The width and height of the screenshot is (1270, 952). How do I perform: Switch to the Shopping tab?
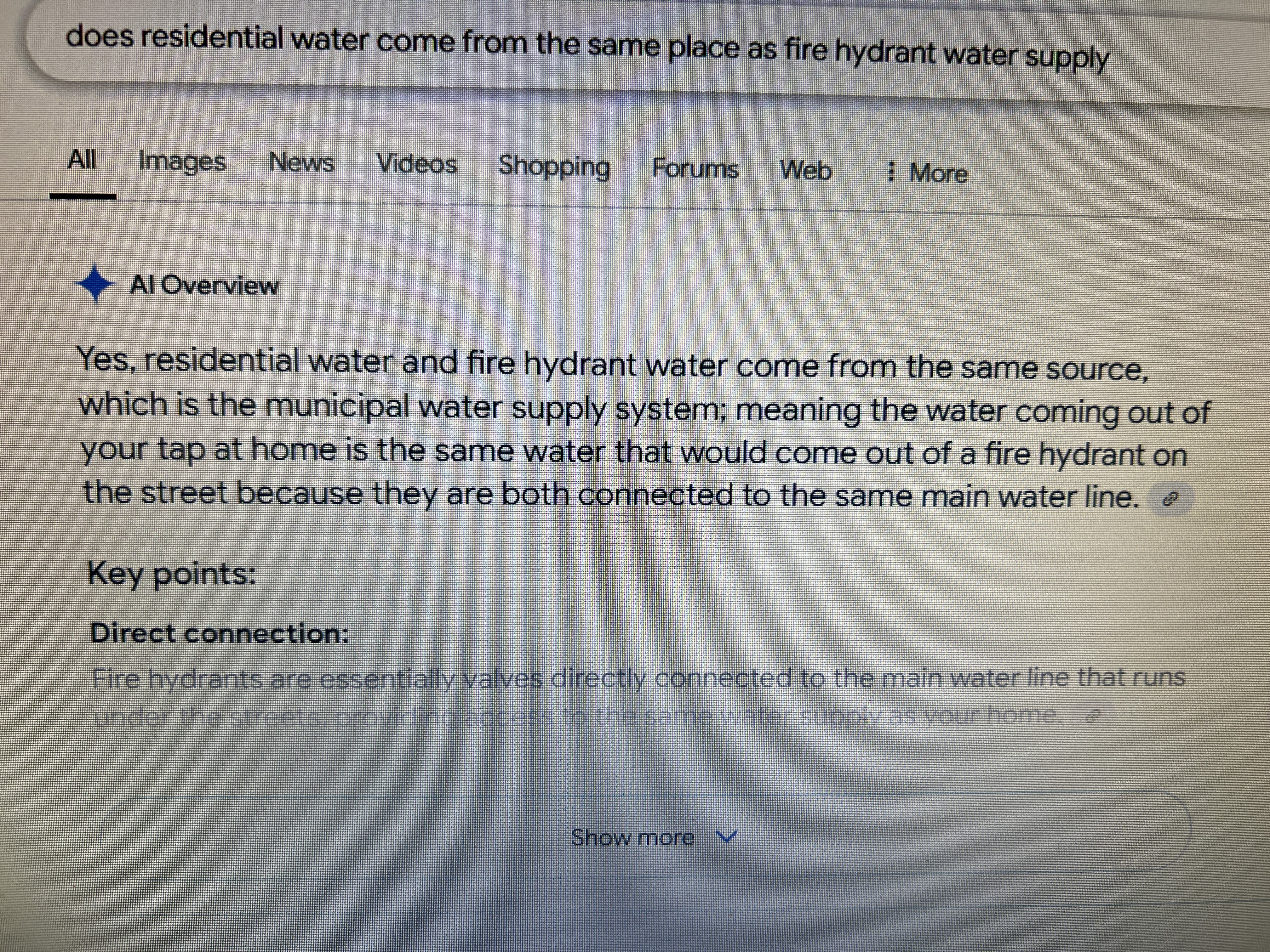tap(553, 167)
